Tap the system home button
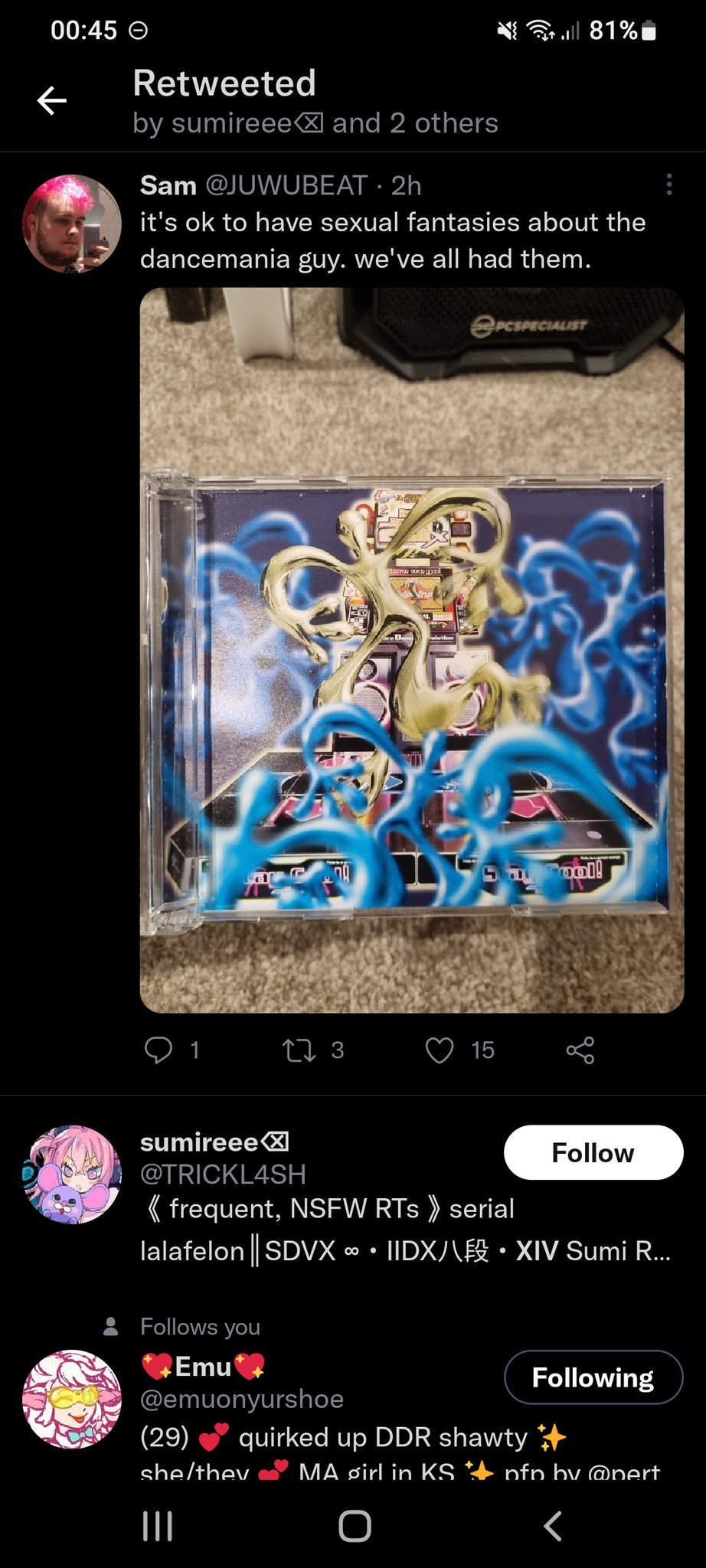The width and height of the screenshot is (706, 1568). 355,1526
